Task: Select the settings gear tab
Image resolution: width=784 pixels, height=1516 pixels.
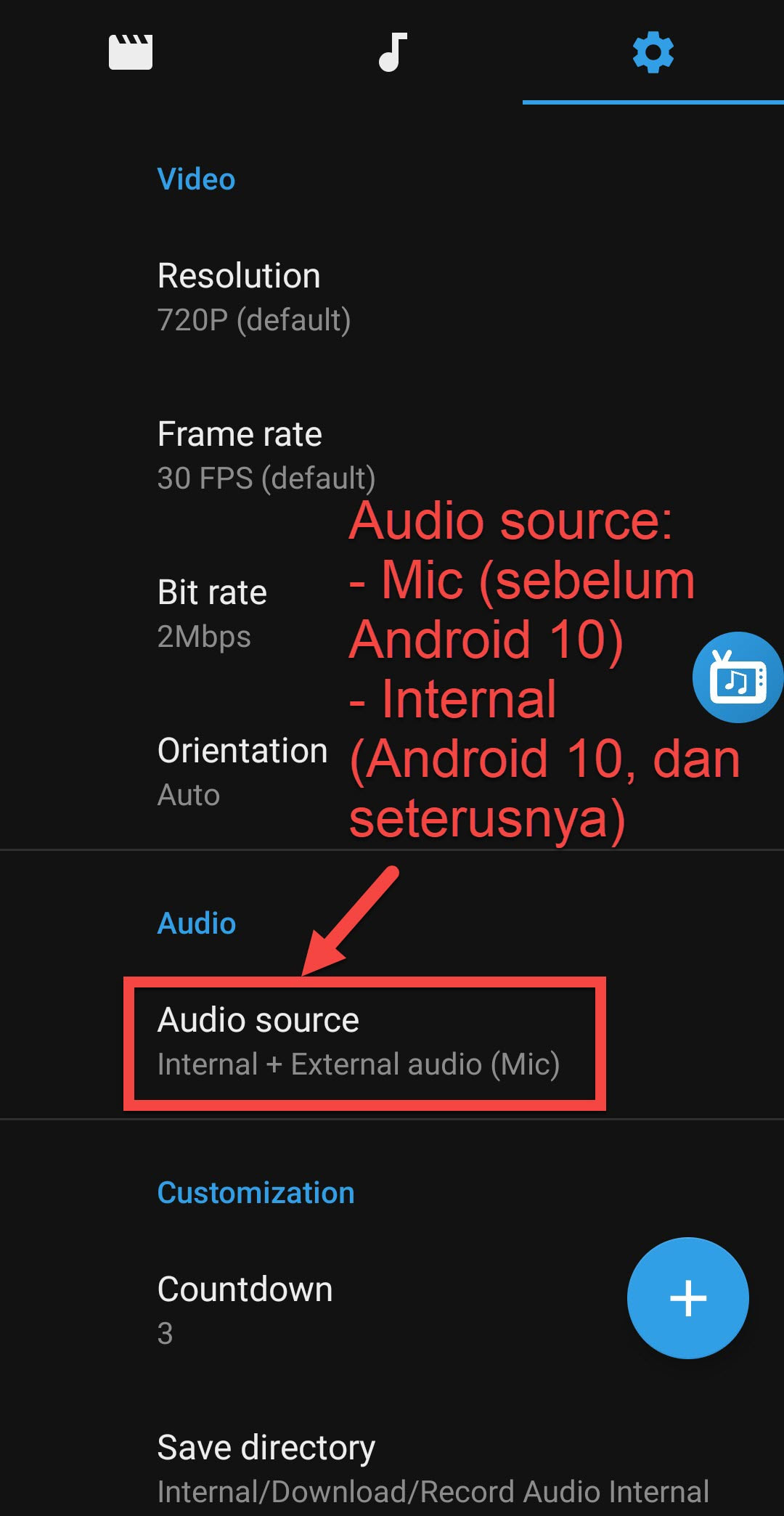Action: pyautogui.click(x=653, y=52)
